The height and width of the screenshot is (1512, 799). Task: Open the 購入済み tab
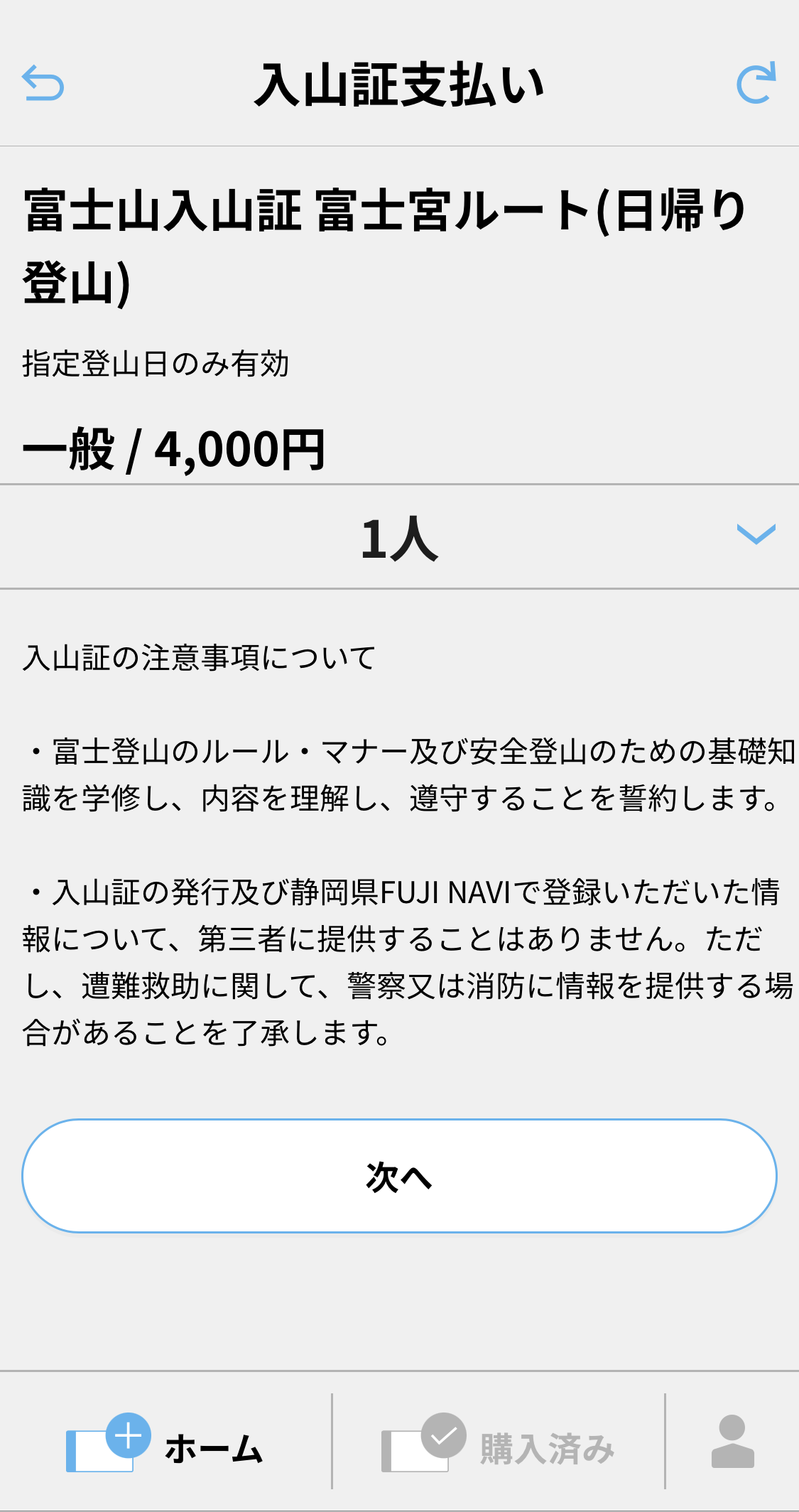[498, 1442]
